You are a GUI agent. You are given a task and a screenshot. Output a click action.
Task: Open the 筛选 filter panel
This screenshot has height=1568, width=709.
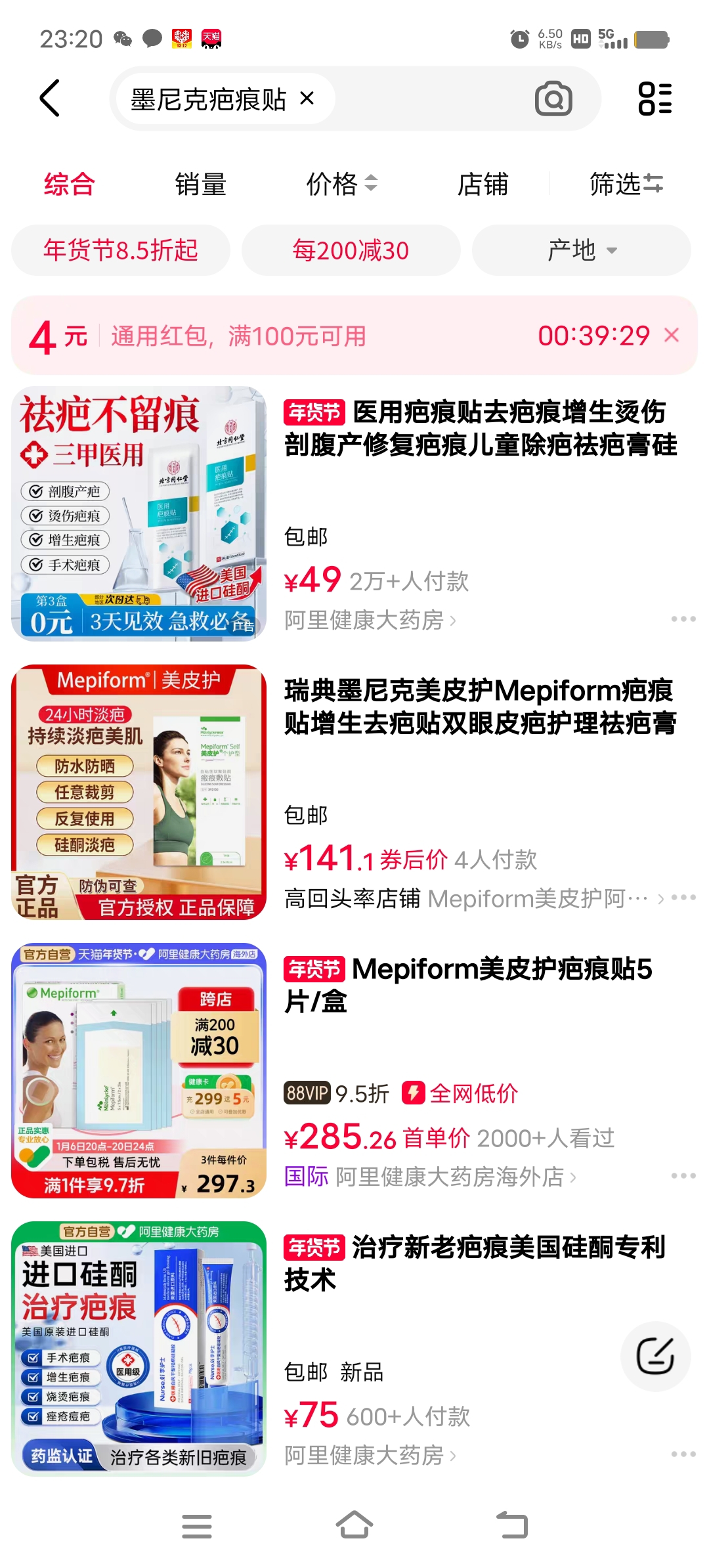point(626,184)
